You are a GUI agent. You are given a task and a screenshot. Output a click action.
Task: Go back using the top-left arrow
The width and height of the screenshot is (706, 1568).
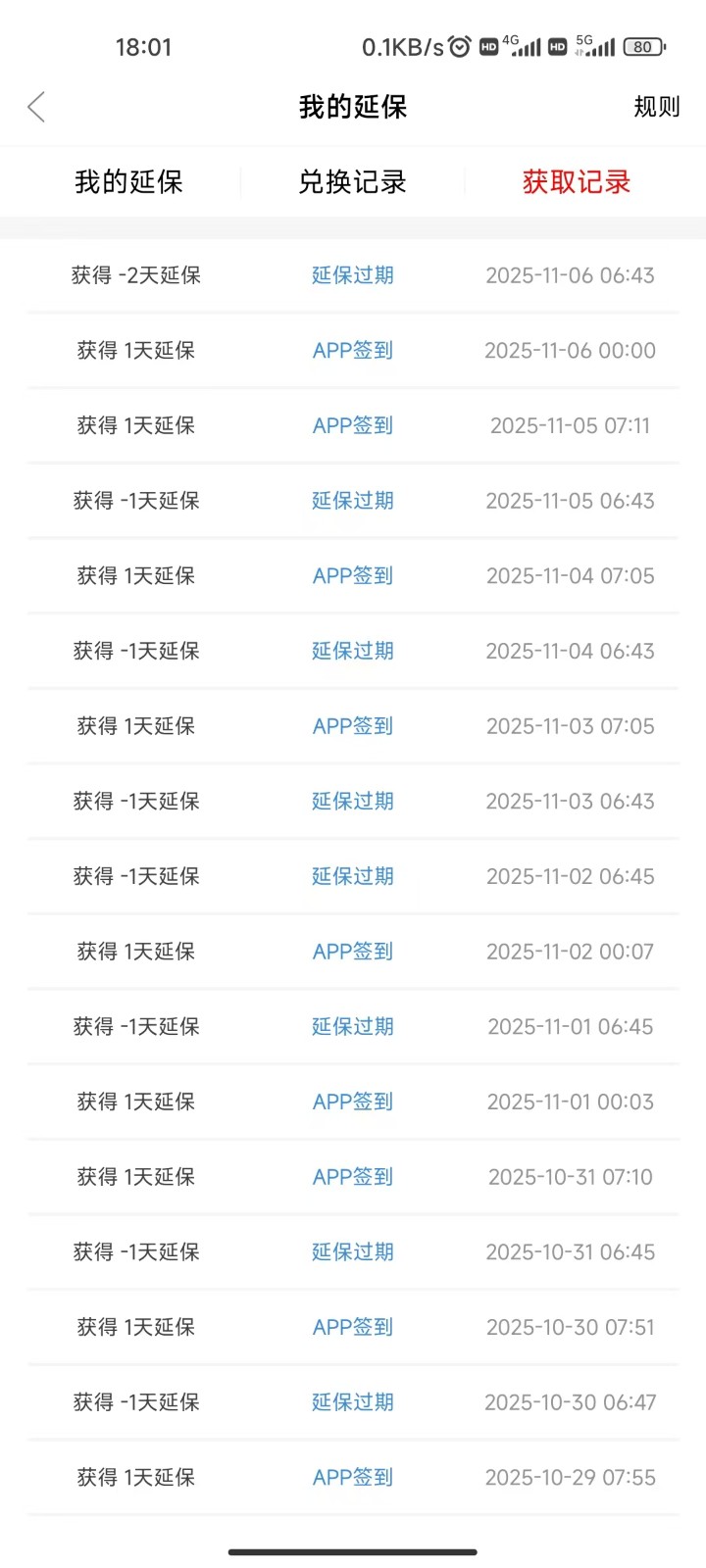pos(37,107)
